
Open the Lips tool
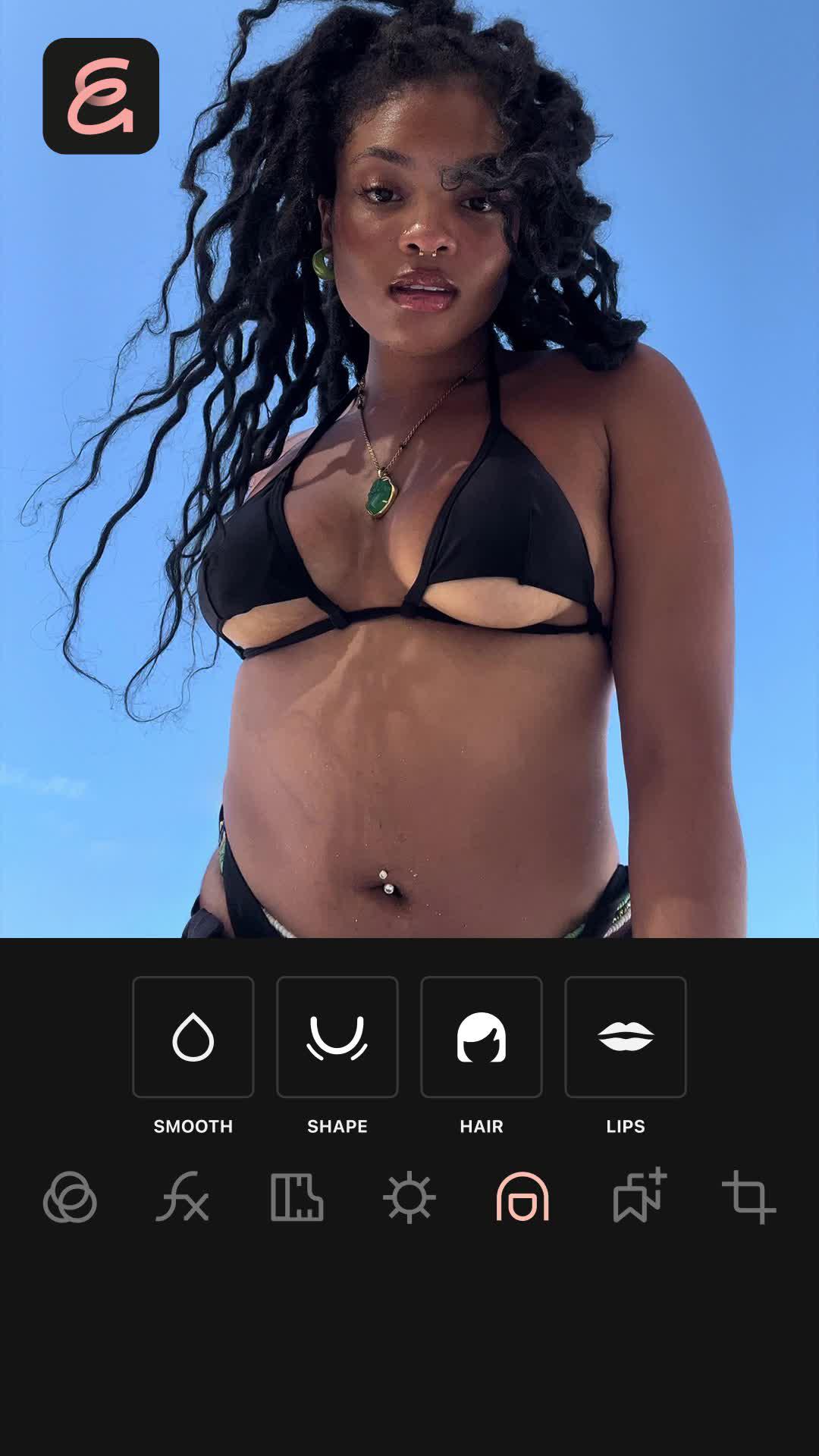click(x=625, y=1037)
